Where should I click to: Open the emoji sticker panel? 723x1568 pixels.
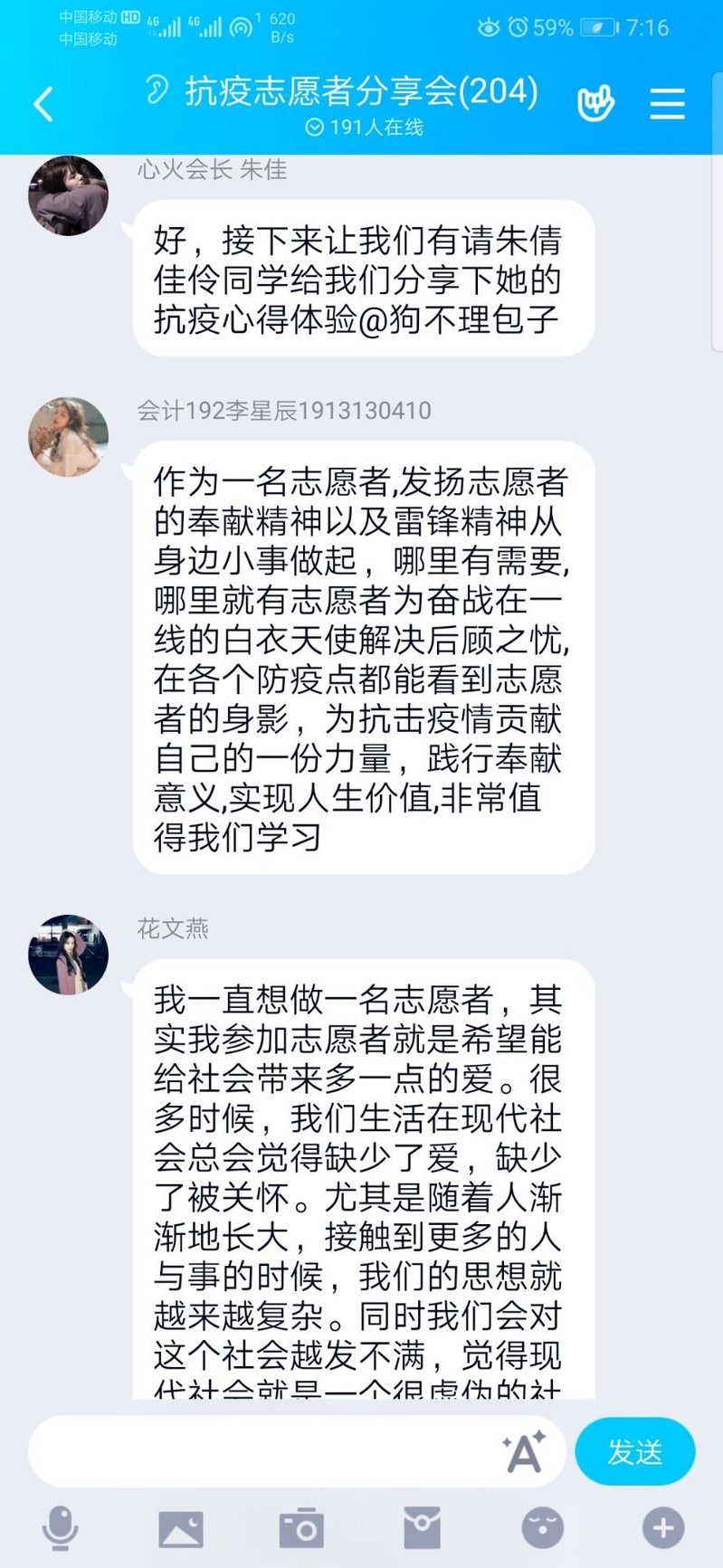click(542, 1528)
